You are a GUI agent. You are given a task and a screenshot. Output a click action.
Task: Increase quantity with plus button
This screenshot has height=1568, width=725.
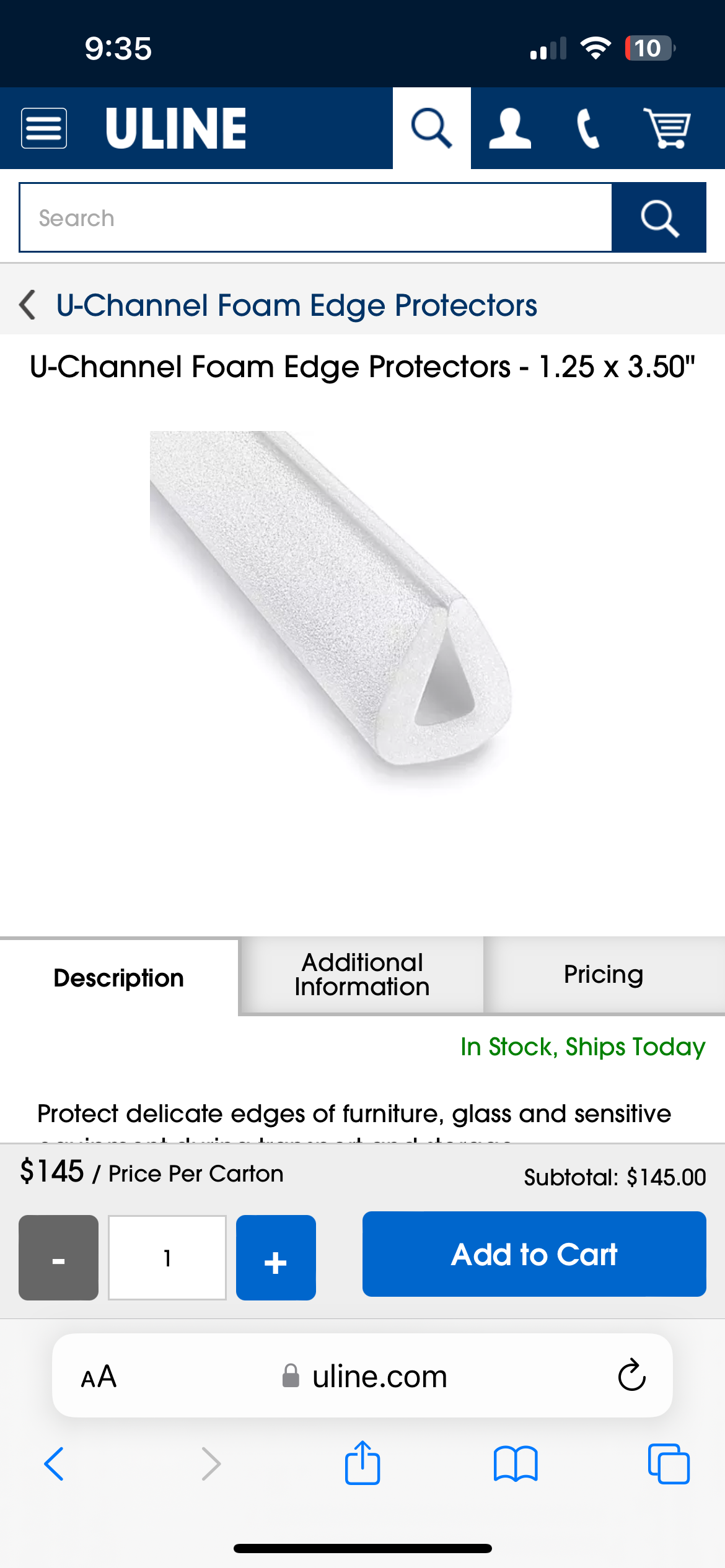pyautogui.click(x=276, y=1257)
